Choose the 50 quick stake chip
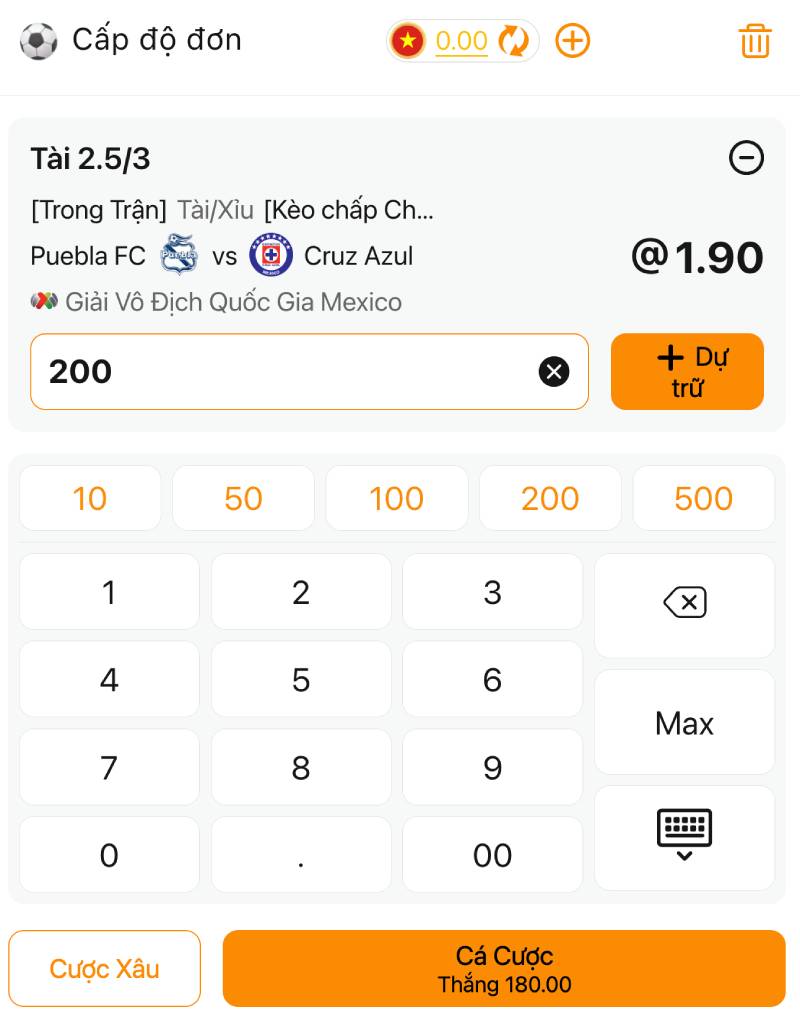Screen dimensions: 800x1027 click(243, 498)
